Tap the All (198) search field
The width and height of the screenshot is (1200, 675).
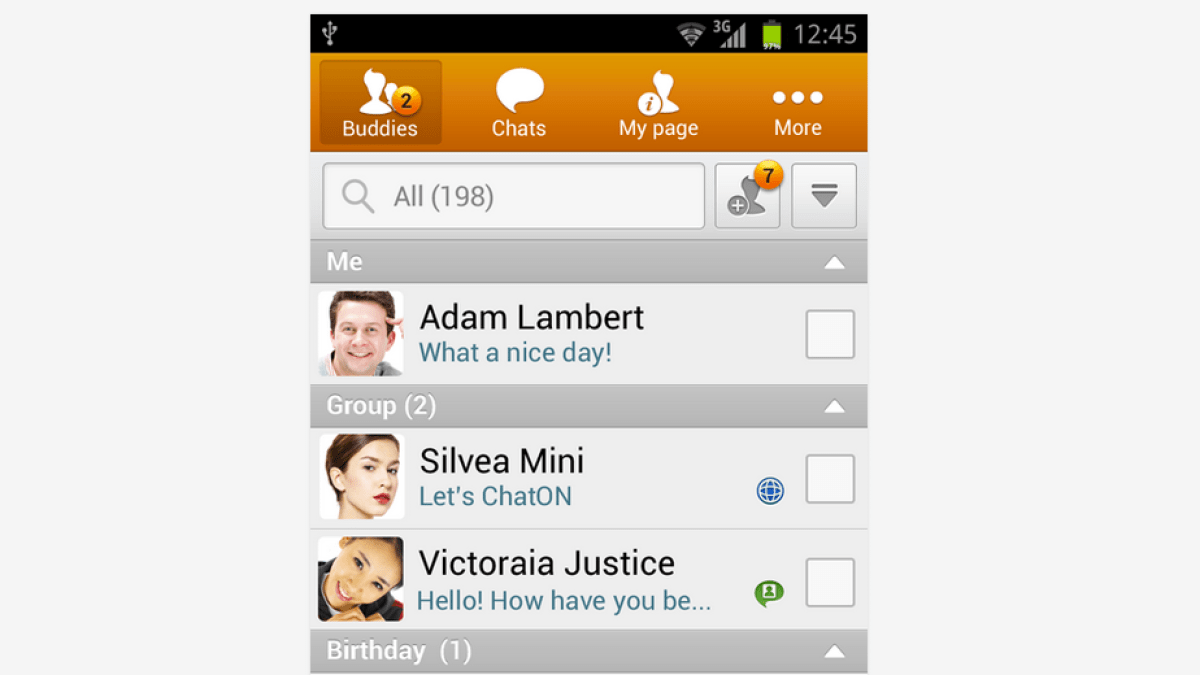(x=513, y=196)
